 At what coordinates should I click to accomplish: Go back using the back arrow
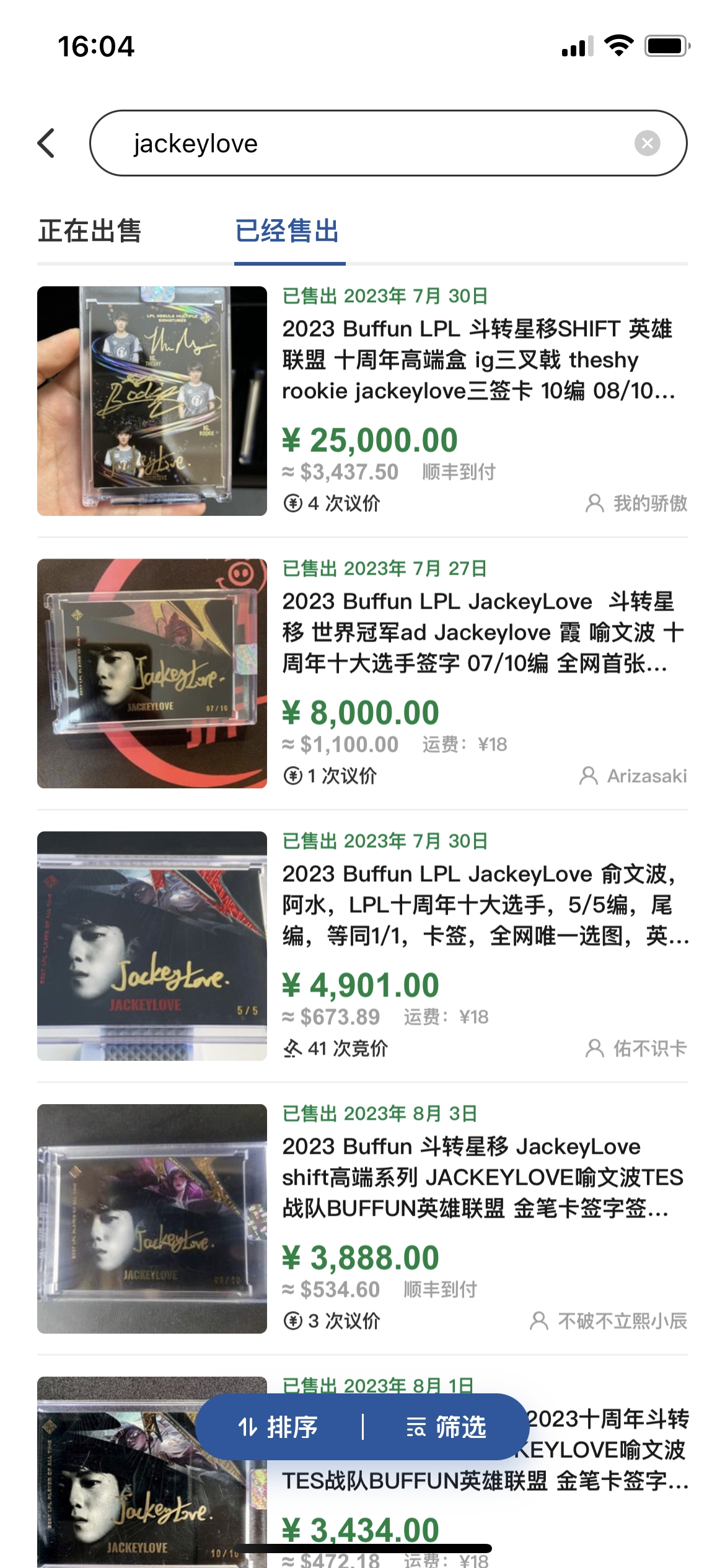coord(47,144)
